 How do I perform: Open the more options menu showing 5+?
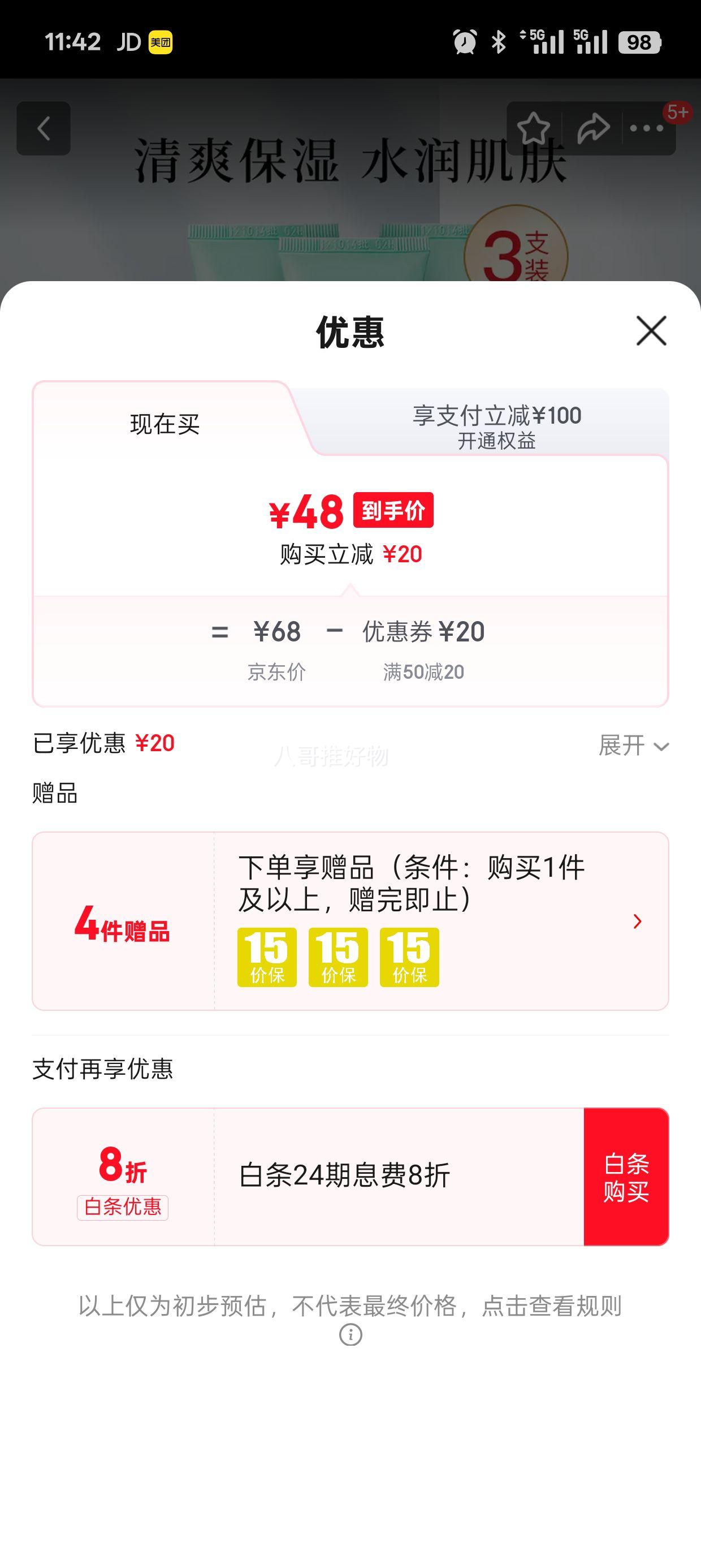[648, 128]
